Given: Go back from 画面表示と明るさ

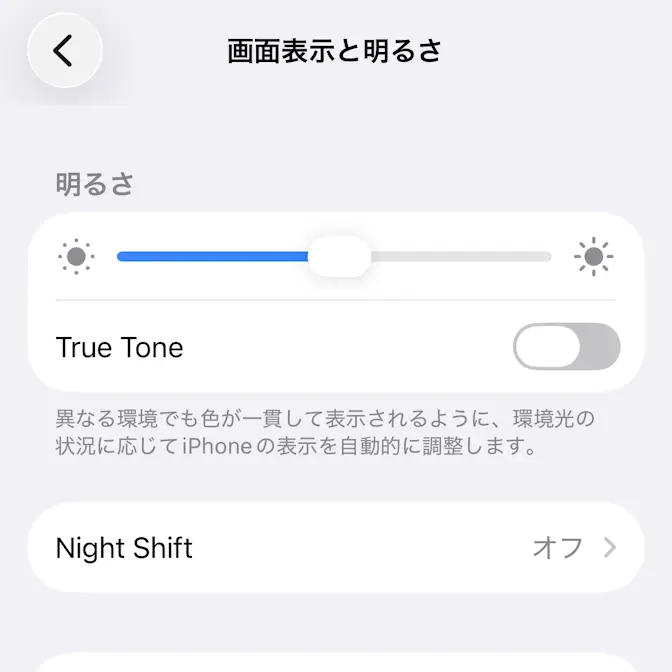Looking at the screenshot, I should pyautogui.click(x=64, y=50).
